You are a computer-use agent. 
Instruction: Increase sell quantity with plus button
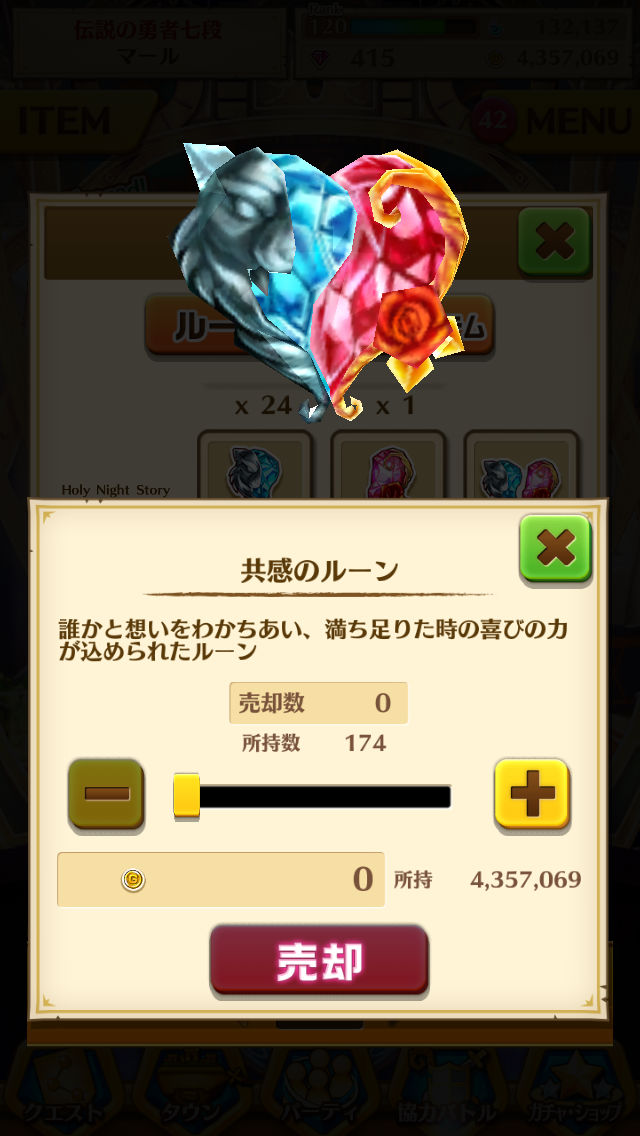(531, 794)
